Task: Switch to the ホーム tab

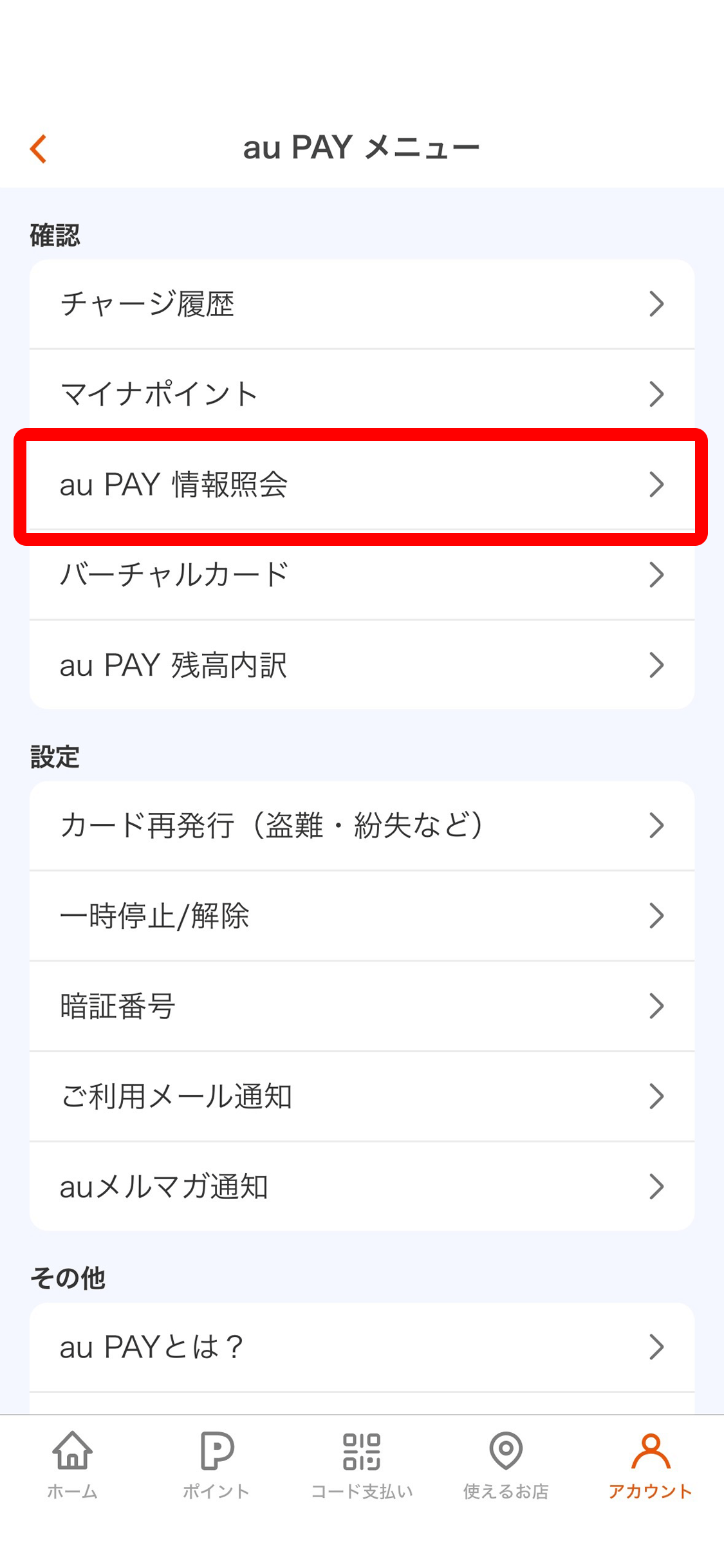Action: point(72,1465)
